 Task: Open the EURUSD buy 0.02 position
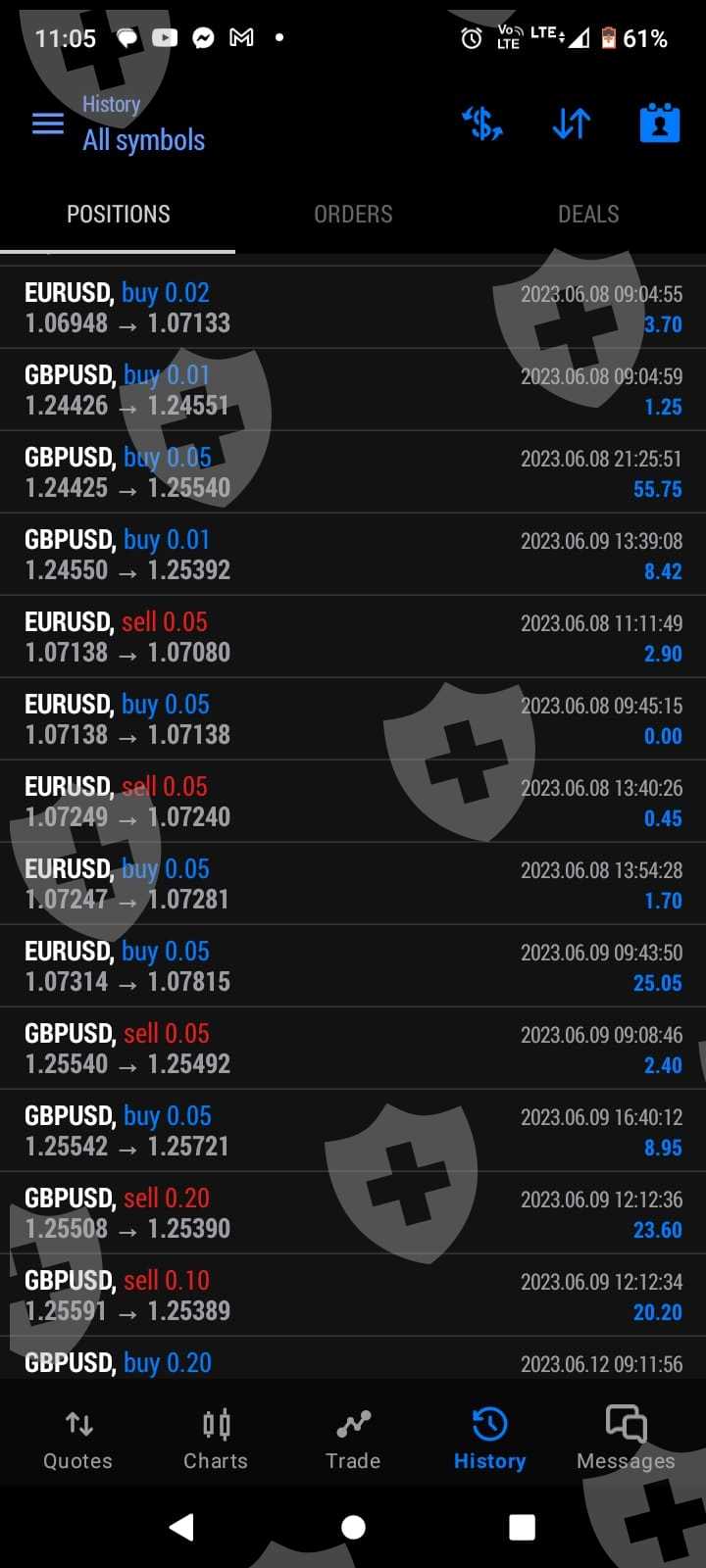click(x=353, y=308)
